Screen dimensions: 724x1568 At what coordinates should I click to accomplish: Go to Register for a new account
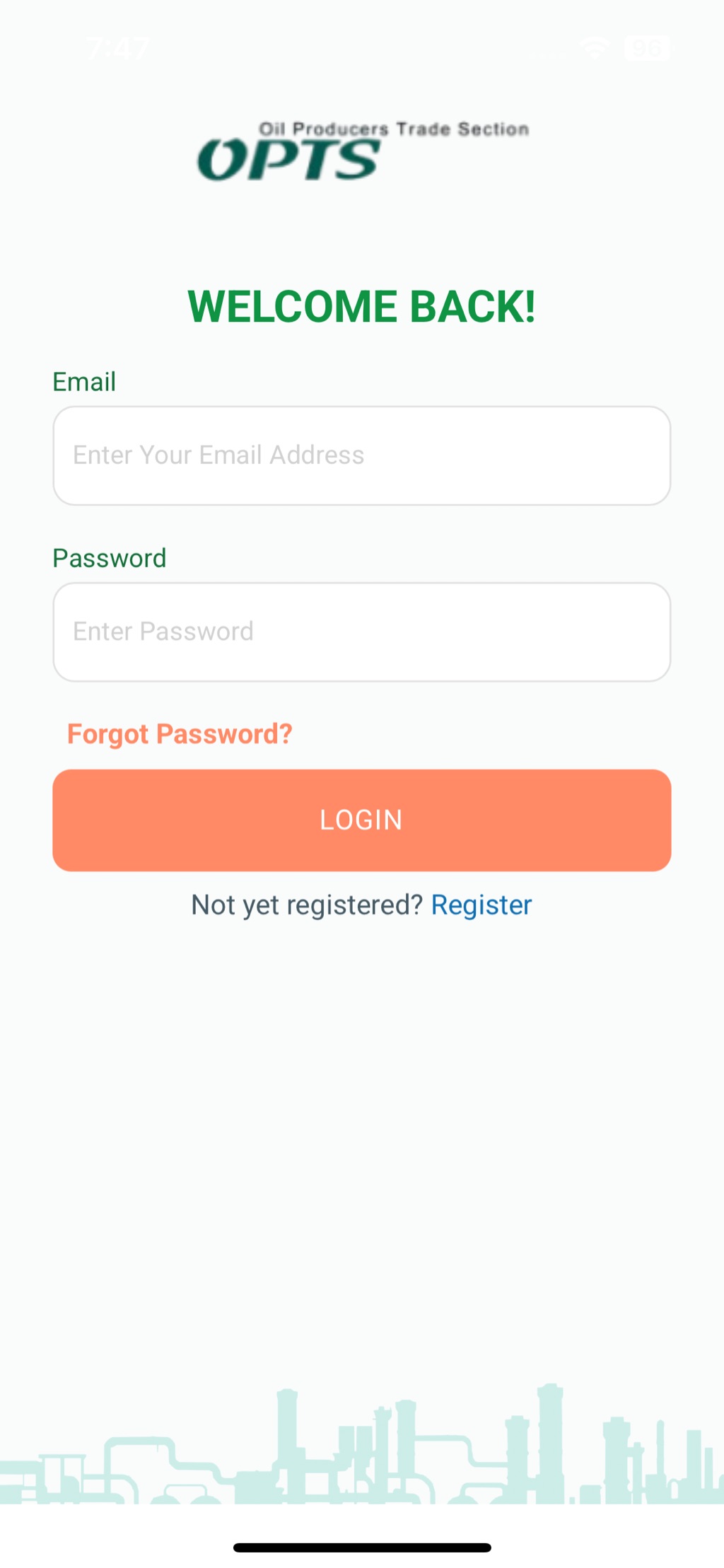click(481, 905)
